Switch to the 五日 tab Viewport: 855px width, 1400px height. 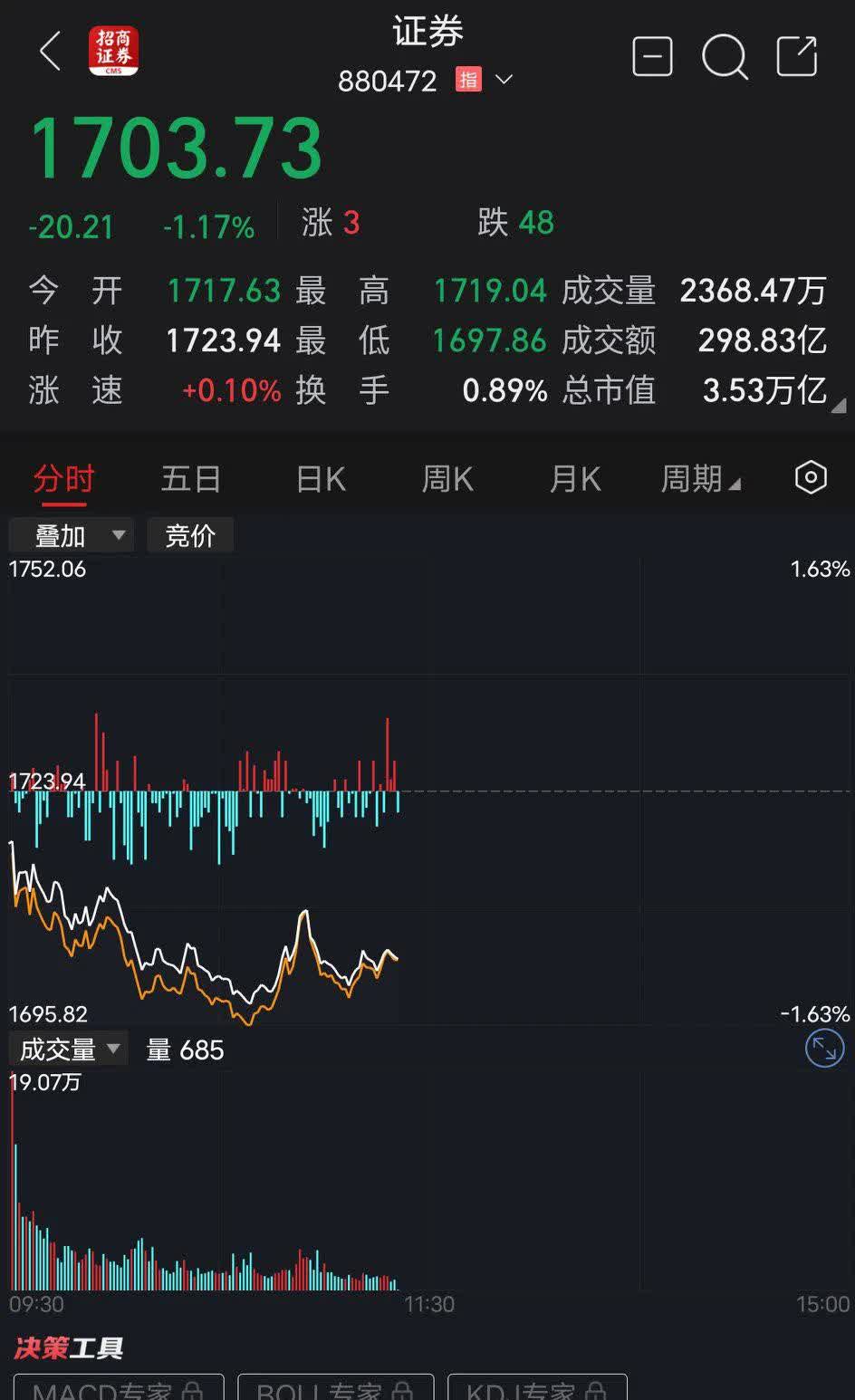pyautogui.click(x=191, y=479)
